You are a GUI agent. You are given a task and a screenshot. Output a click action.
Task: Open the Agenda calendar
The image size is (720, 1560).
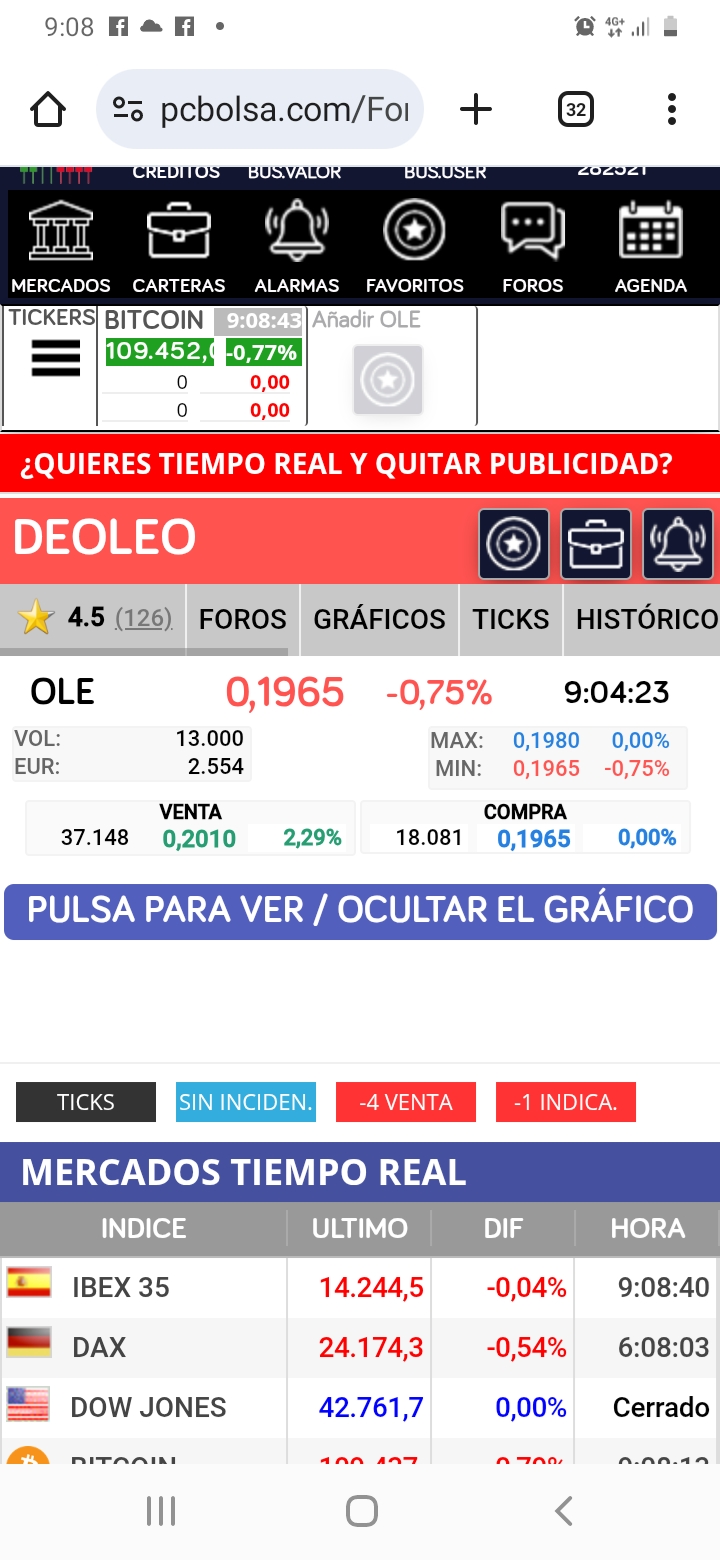(x=651, y=246)
